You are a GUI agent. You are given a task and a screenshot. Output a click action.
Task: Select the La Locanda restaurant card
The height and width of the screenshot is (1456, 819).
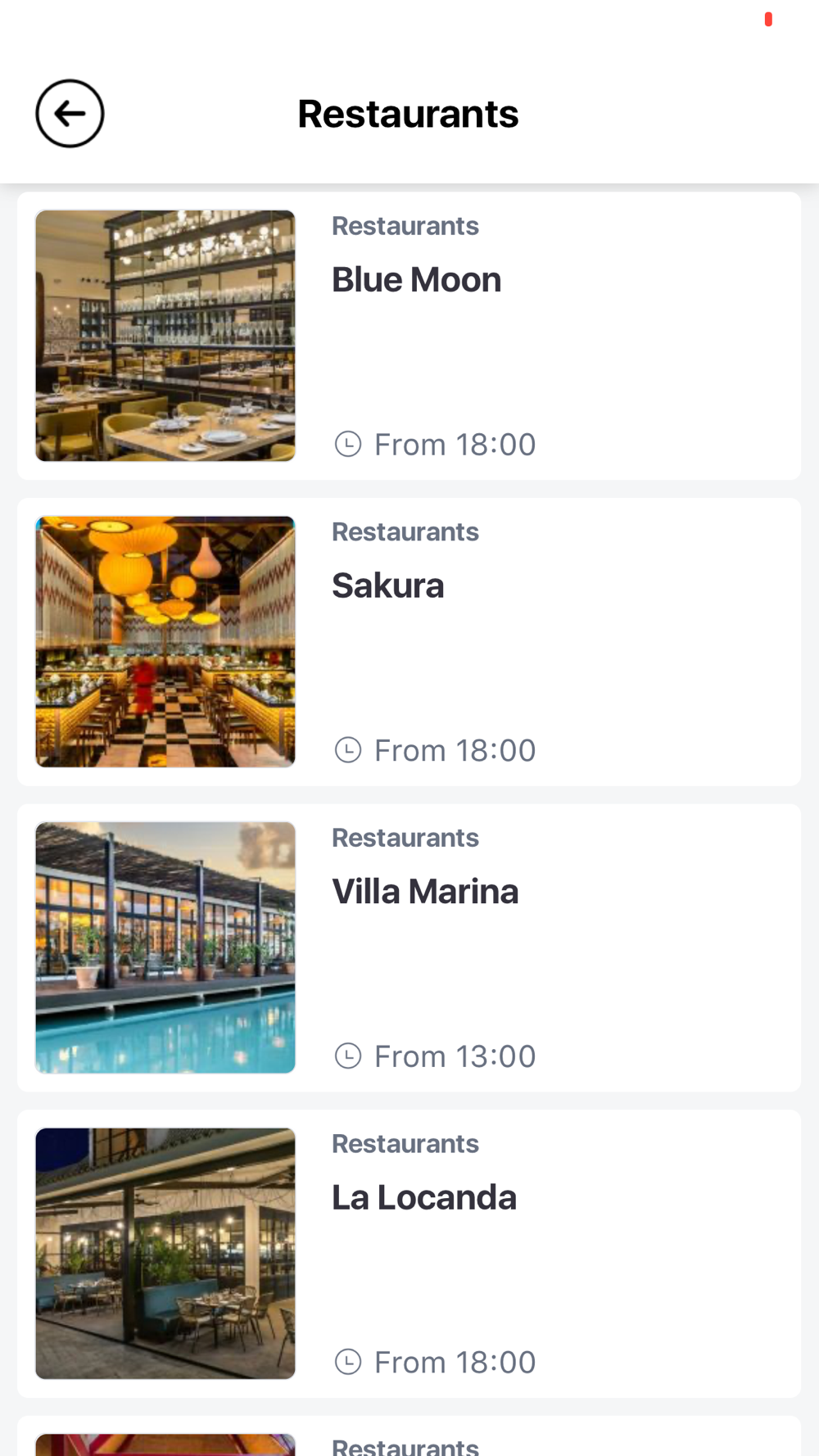pos(409,1254)
